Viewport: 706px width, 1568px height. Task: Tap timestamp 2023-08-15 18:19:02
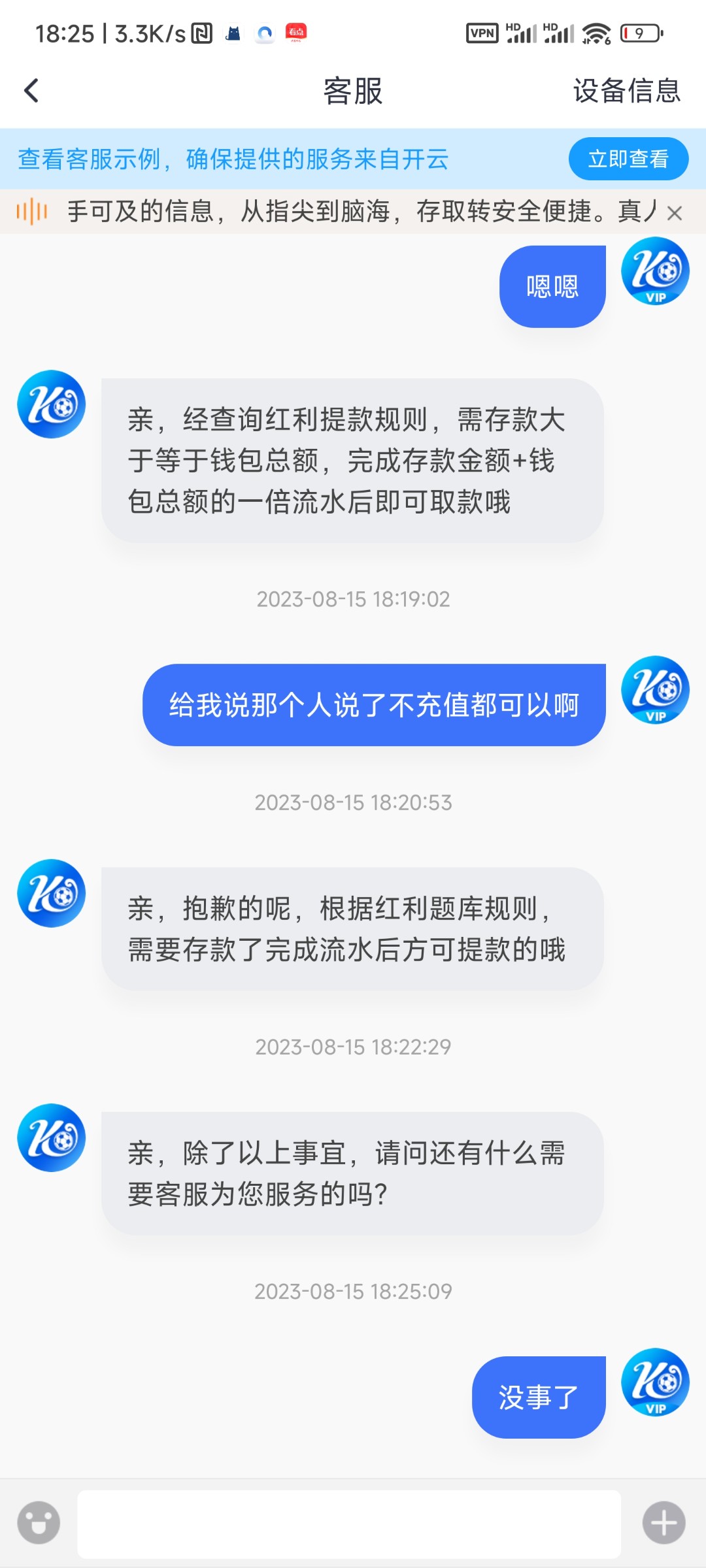353,599
